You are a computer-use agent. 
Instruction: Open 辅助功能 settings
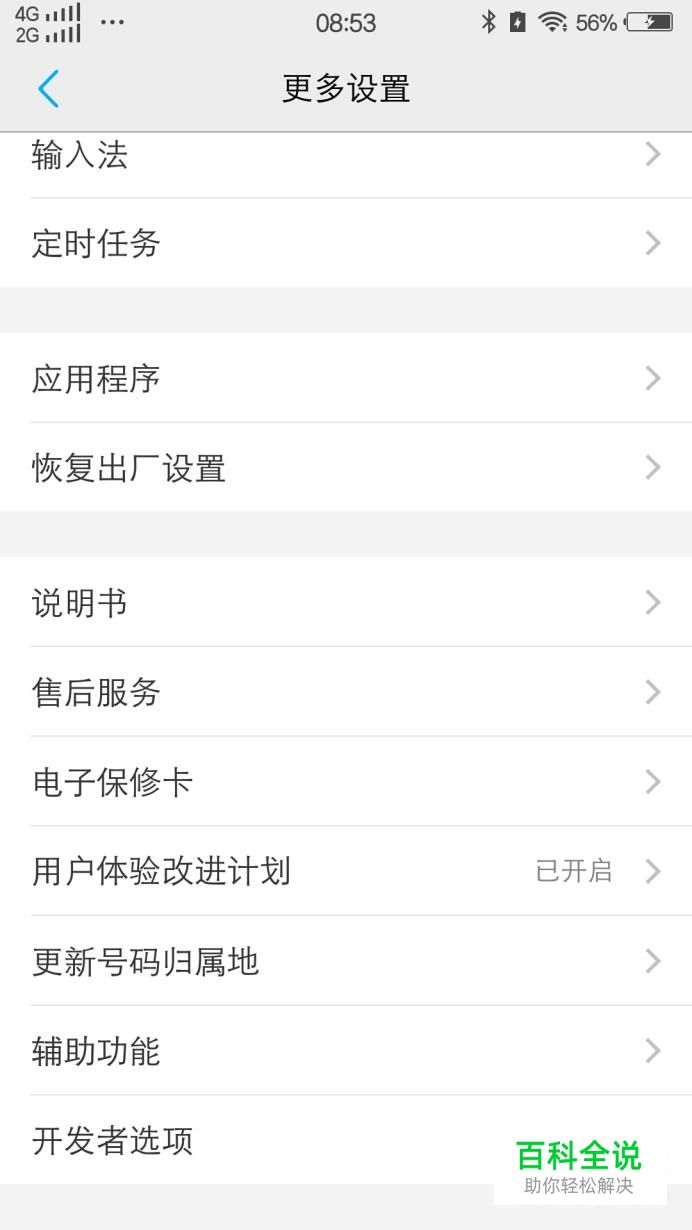point(346,1050)
